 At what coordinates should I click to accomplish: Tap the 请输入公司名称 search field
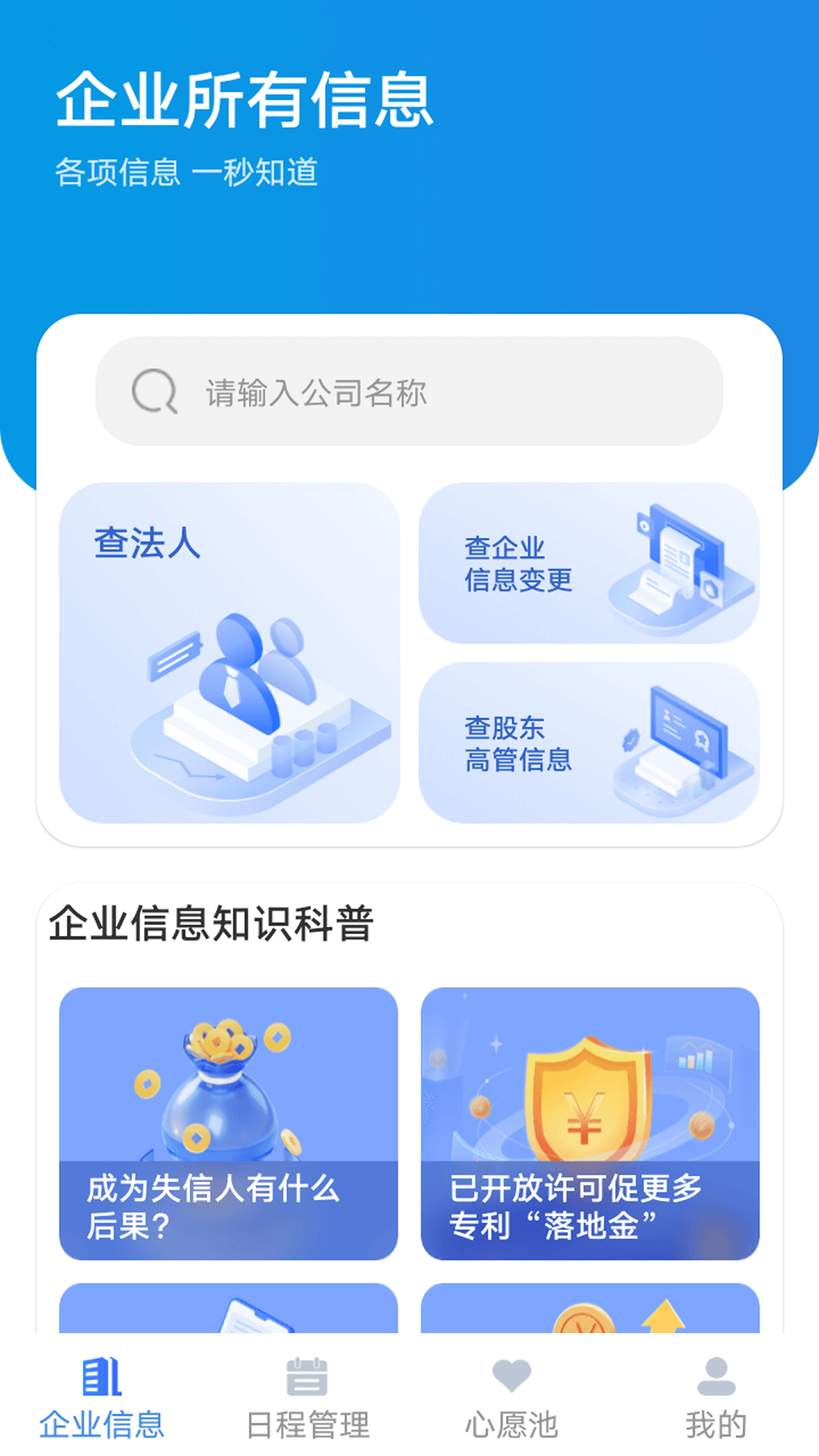(x=409, y=392)
